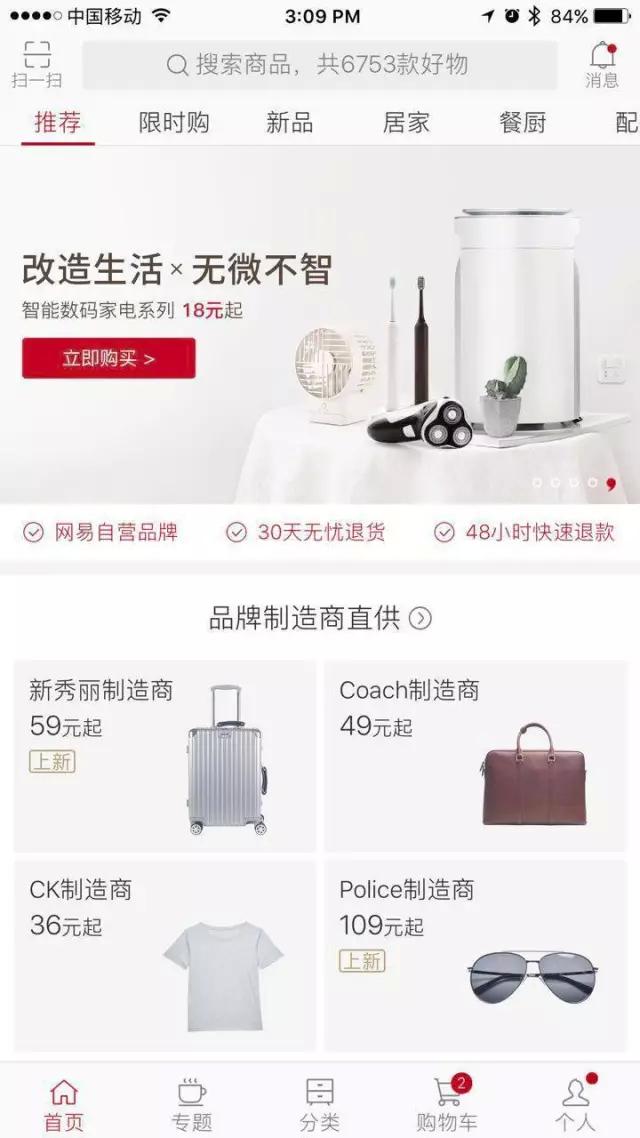Switch to the 限时购 tab
The image size is (640, 1138).
(174, 123)
